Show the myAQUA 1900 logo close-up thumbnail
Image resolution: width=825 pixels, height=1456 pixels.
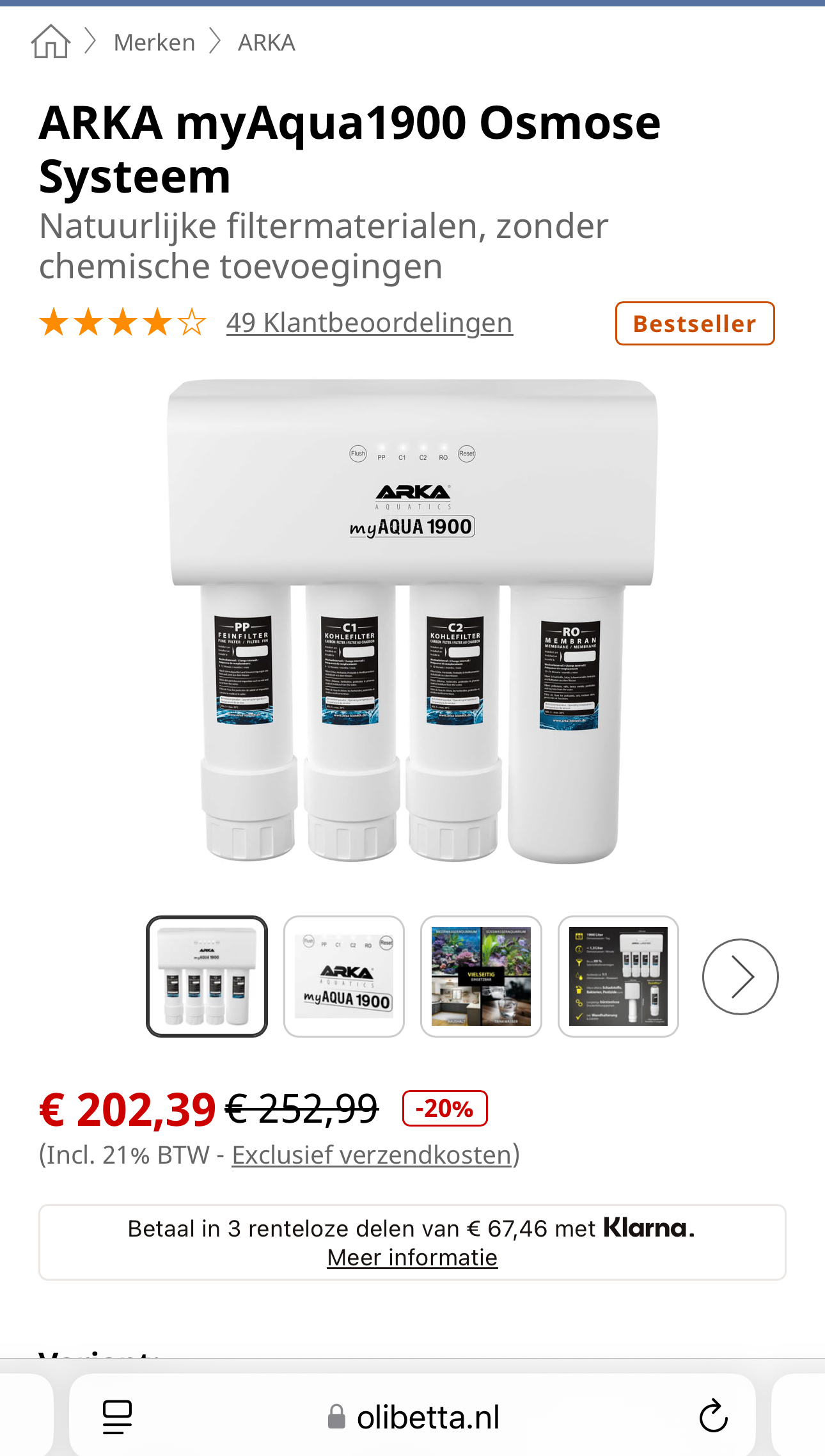pyautogui.click(x=344, y=976)
